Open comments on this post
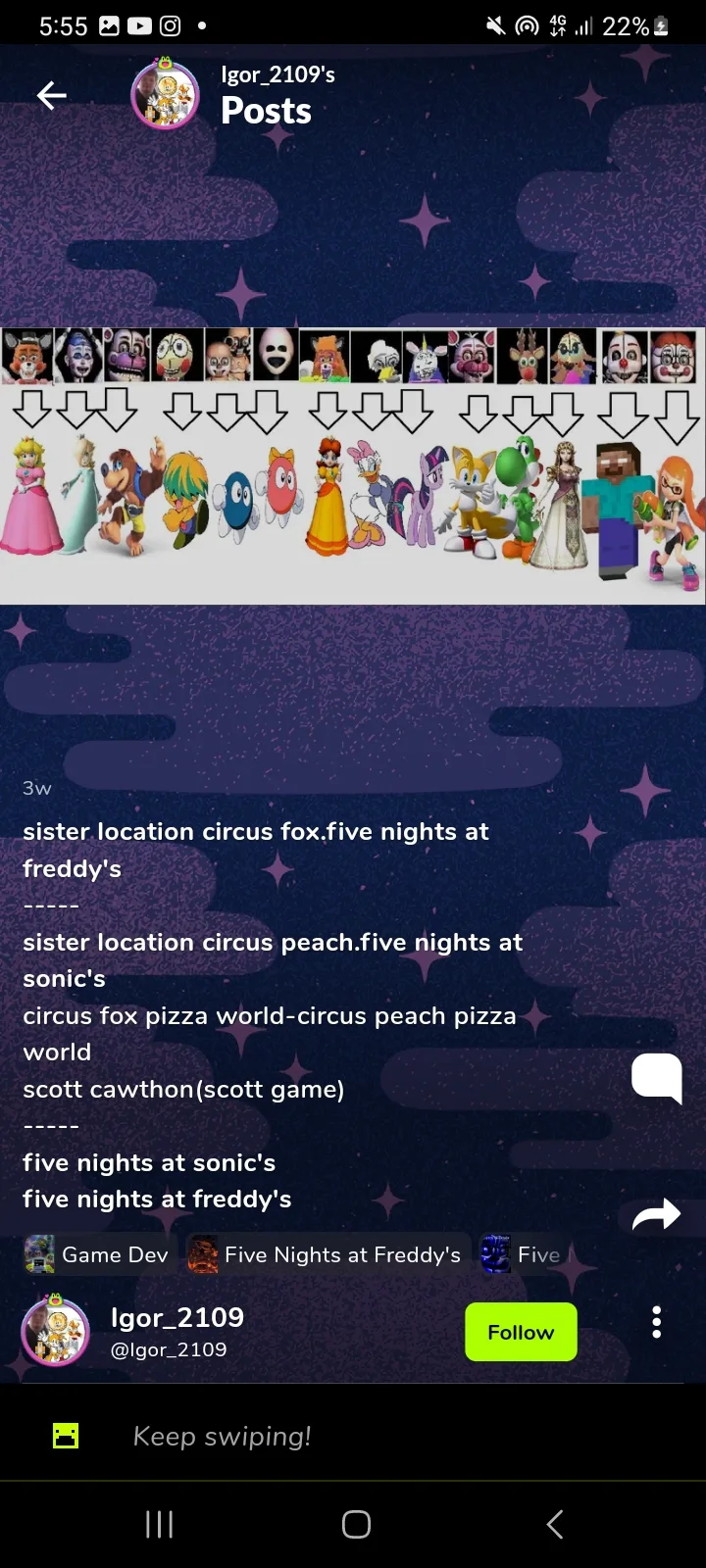This screenshot has height=1568, width=706. (657, 1078)
